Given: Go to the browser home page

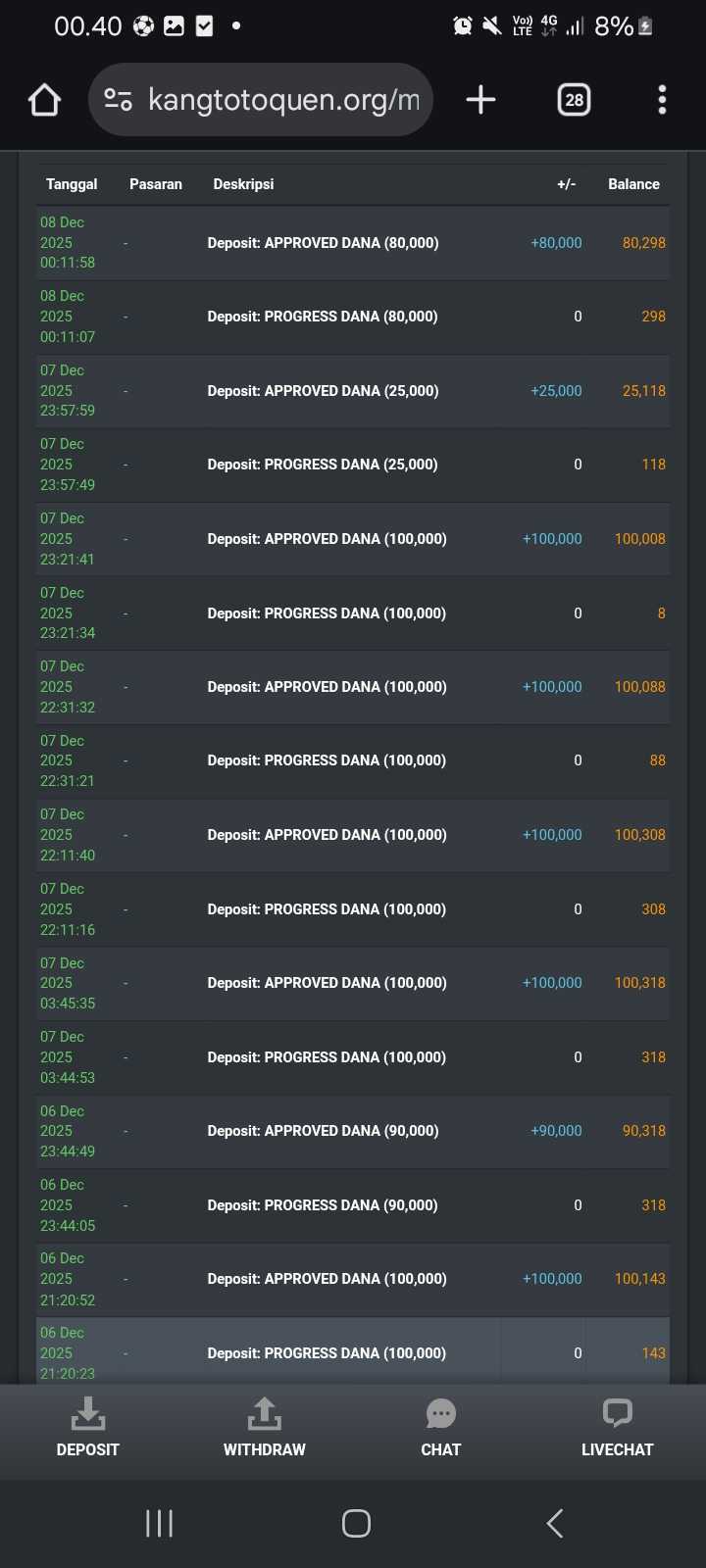Looking at the screenshot, I should pos(45,100).
